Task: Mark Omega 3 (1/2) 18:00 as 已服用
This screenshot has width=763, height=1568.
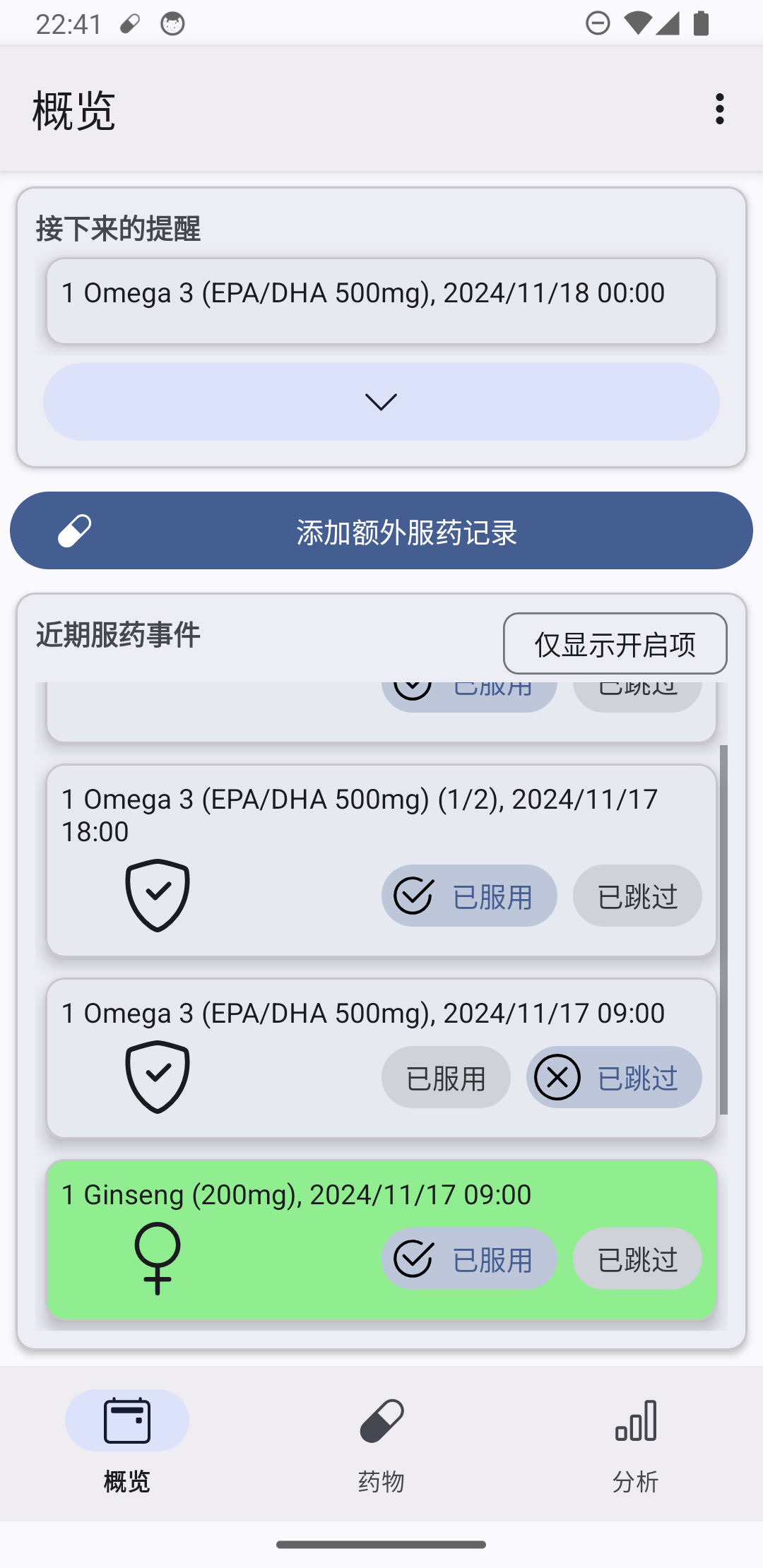Action: 469,896
